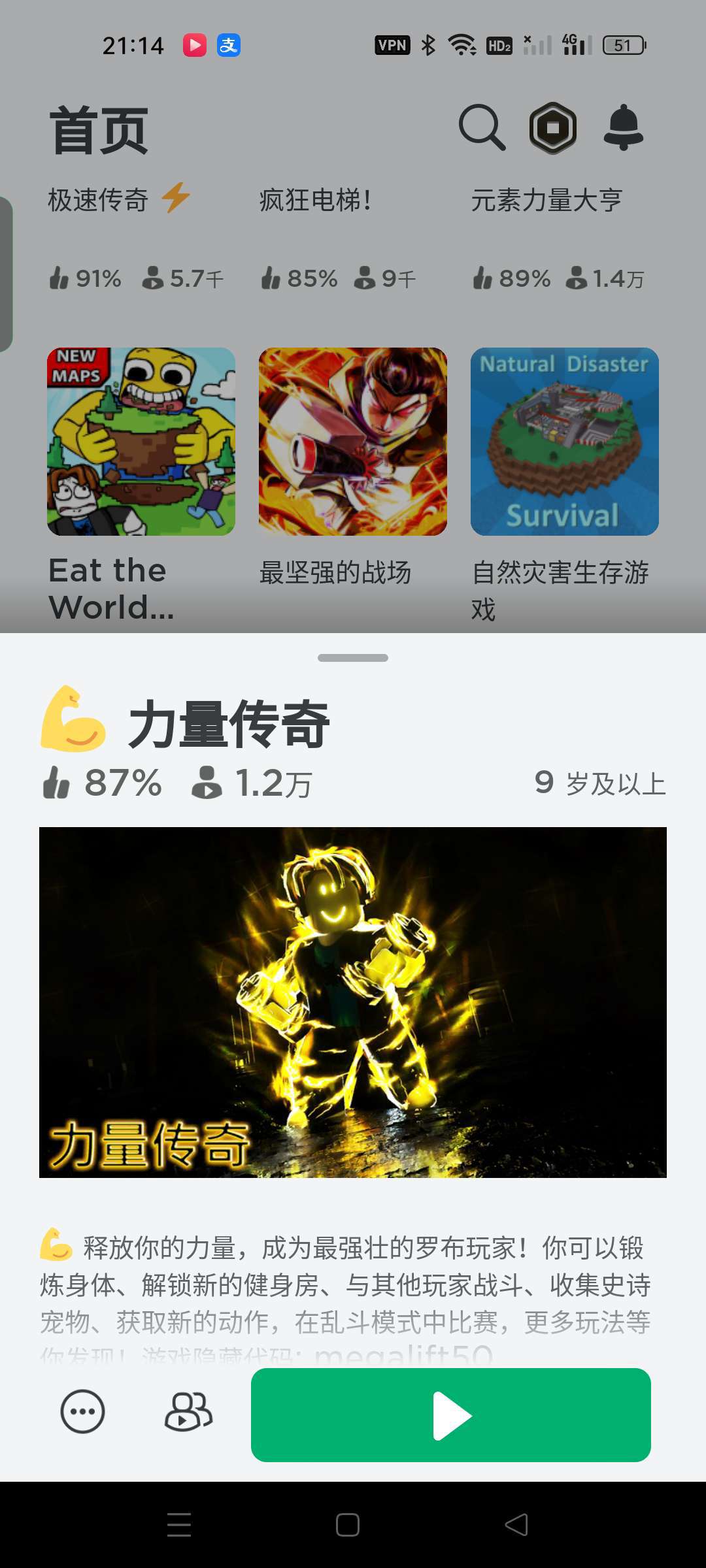Screen dimensions: 706x1568
Task: Open the search magnifier on 首页
Action: [x=482, y=127]
